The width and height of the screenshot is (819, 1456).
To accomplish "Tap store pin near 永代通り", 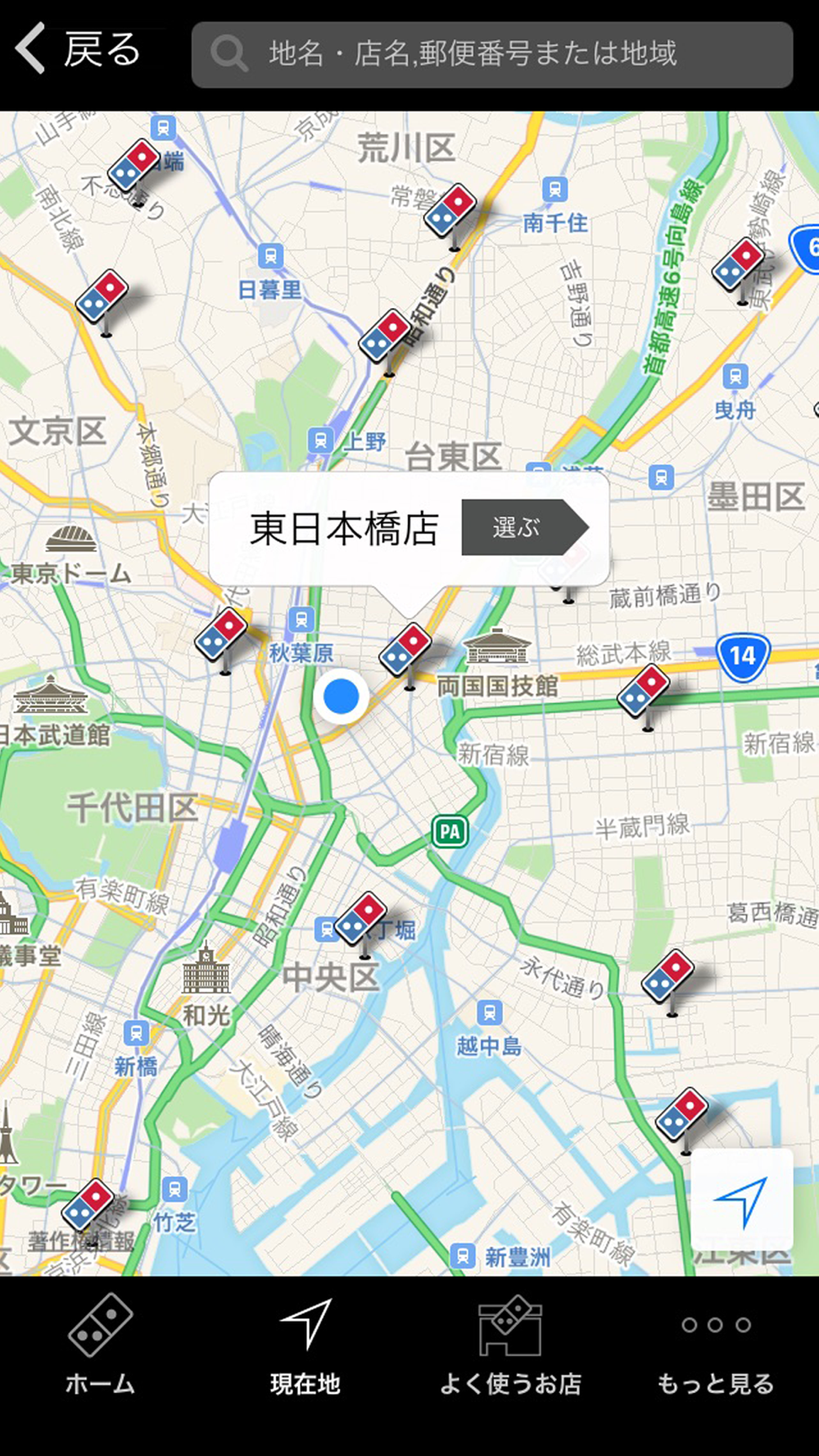I will click(x=668, y=979).
